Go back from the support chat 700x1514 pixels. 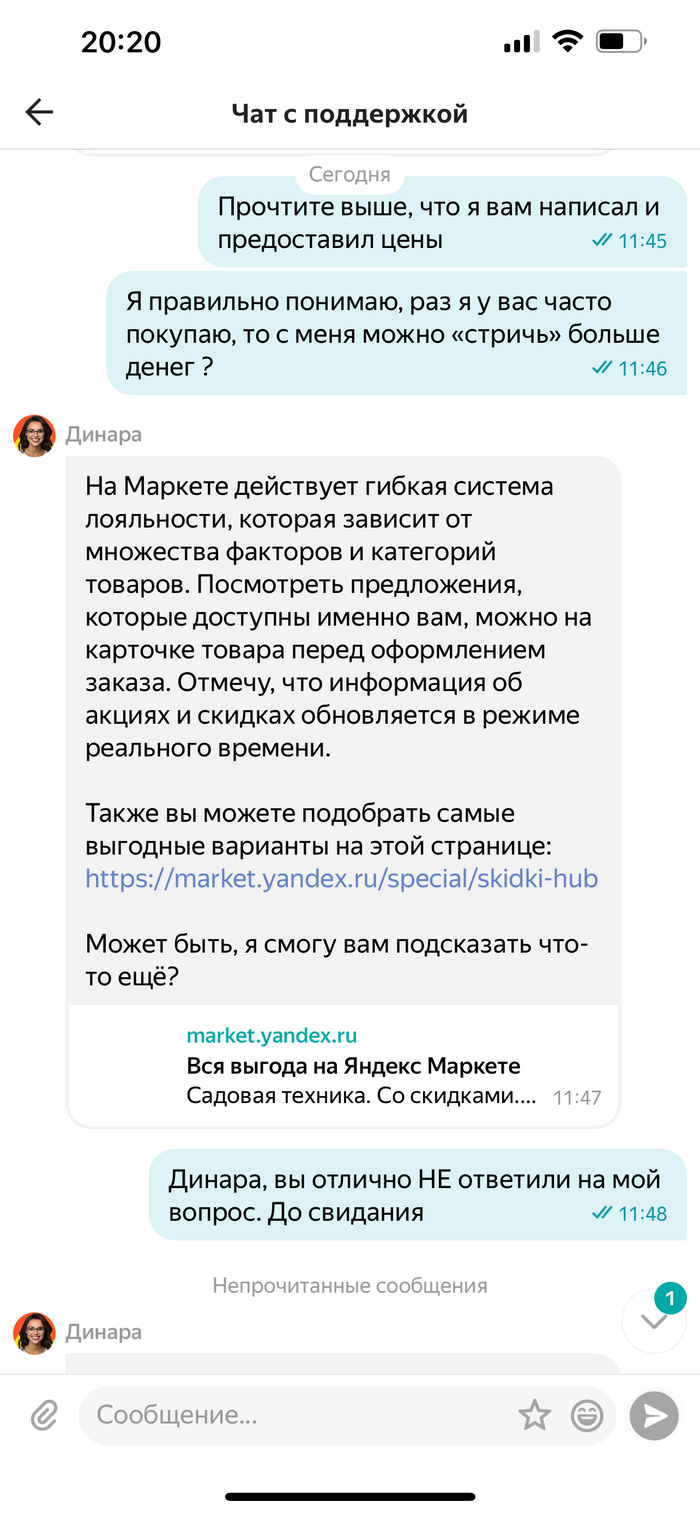click(39, 113)
